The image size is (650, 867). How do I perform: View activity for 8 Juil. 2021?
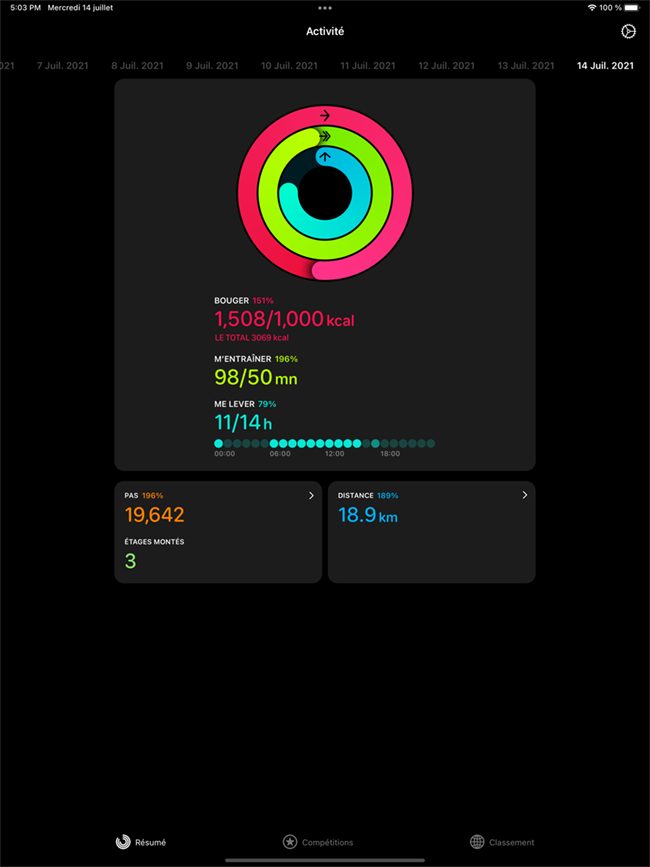click(x=137, y=66)
